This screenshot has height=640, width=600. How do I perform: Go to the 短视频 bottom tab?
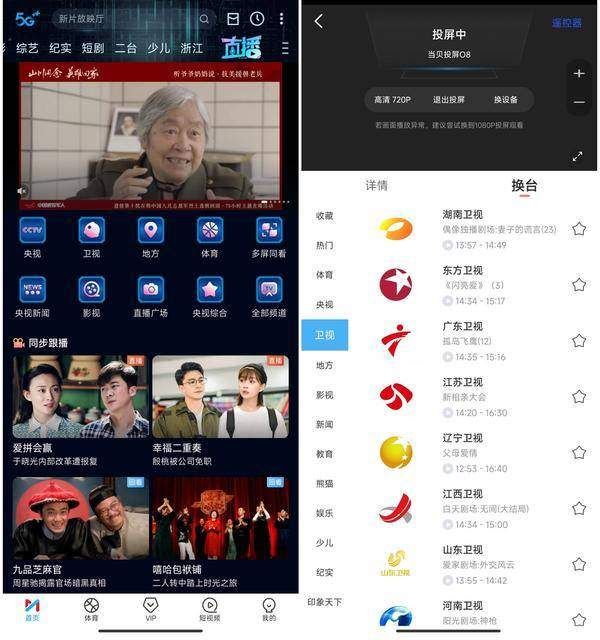point(210,609)
